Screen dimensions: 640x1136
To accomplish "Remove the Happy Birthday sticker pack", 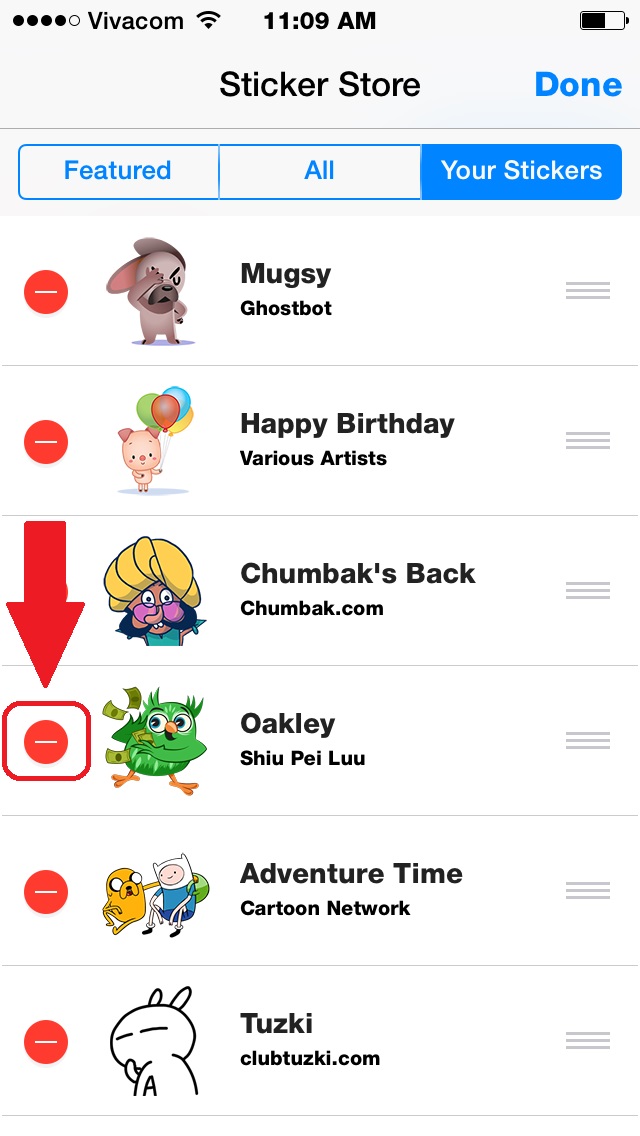I will [x=45, y=441].
